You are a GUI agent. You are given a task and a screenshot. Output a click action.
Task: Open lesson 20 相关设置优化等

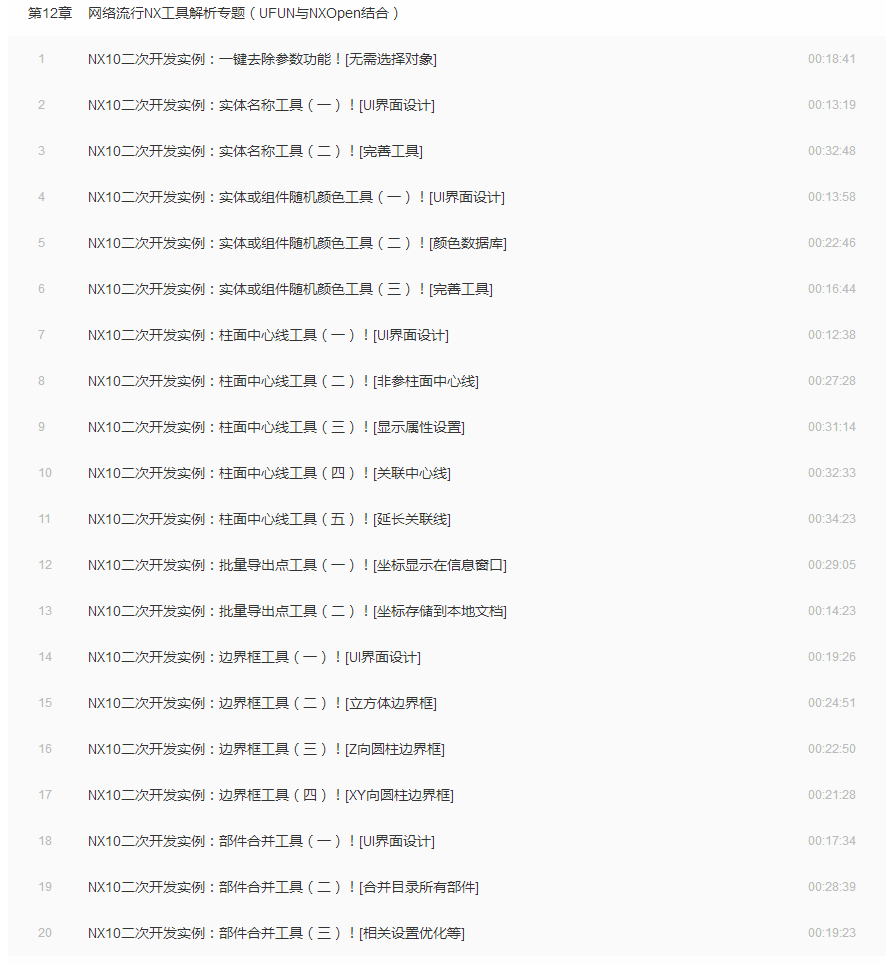pyautogui.click(x=276, y=933)
